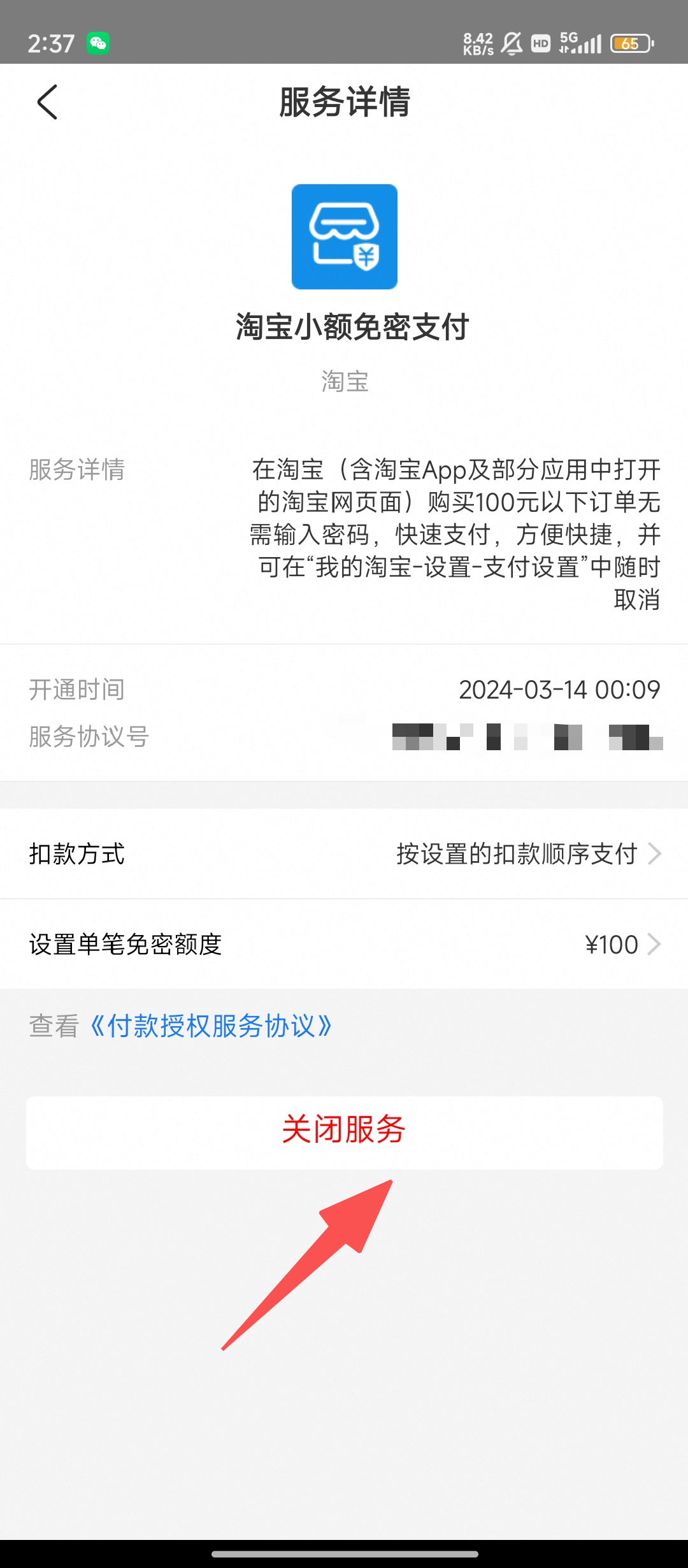Go back from the 服务详情 page
This screenshot has height=1568, width=688.
click(x=47, y=102)
